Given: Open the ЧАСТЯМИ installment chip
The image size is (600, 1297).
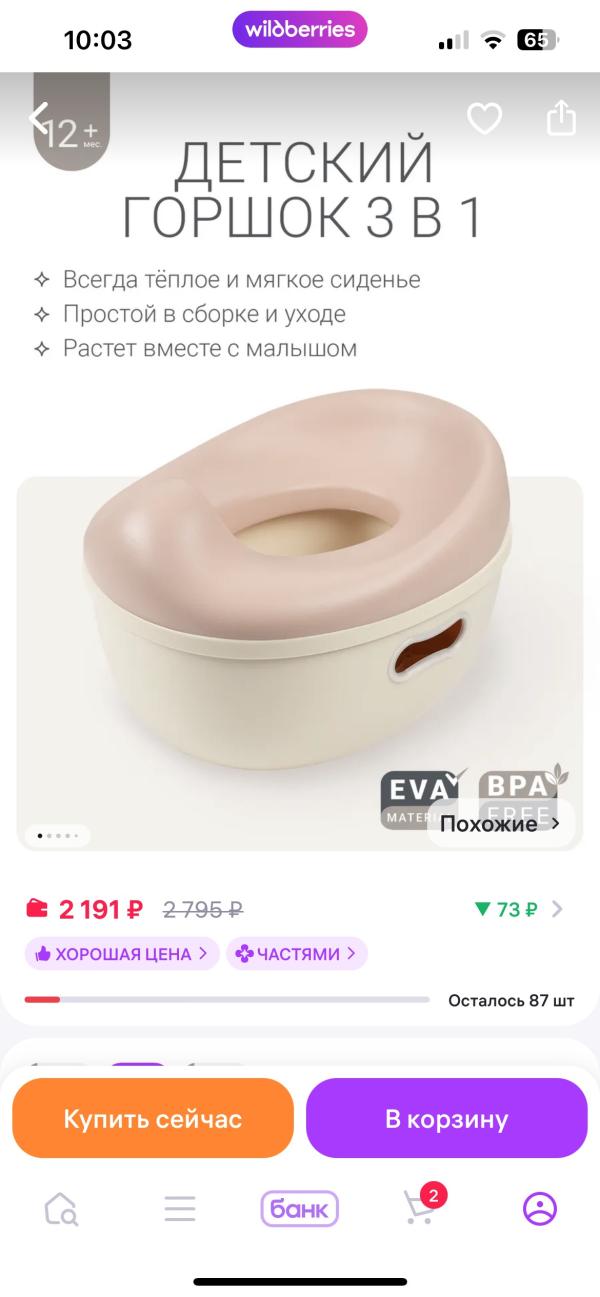Looking at the screenshot, I should pos(296,954).
